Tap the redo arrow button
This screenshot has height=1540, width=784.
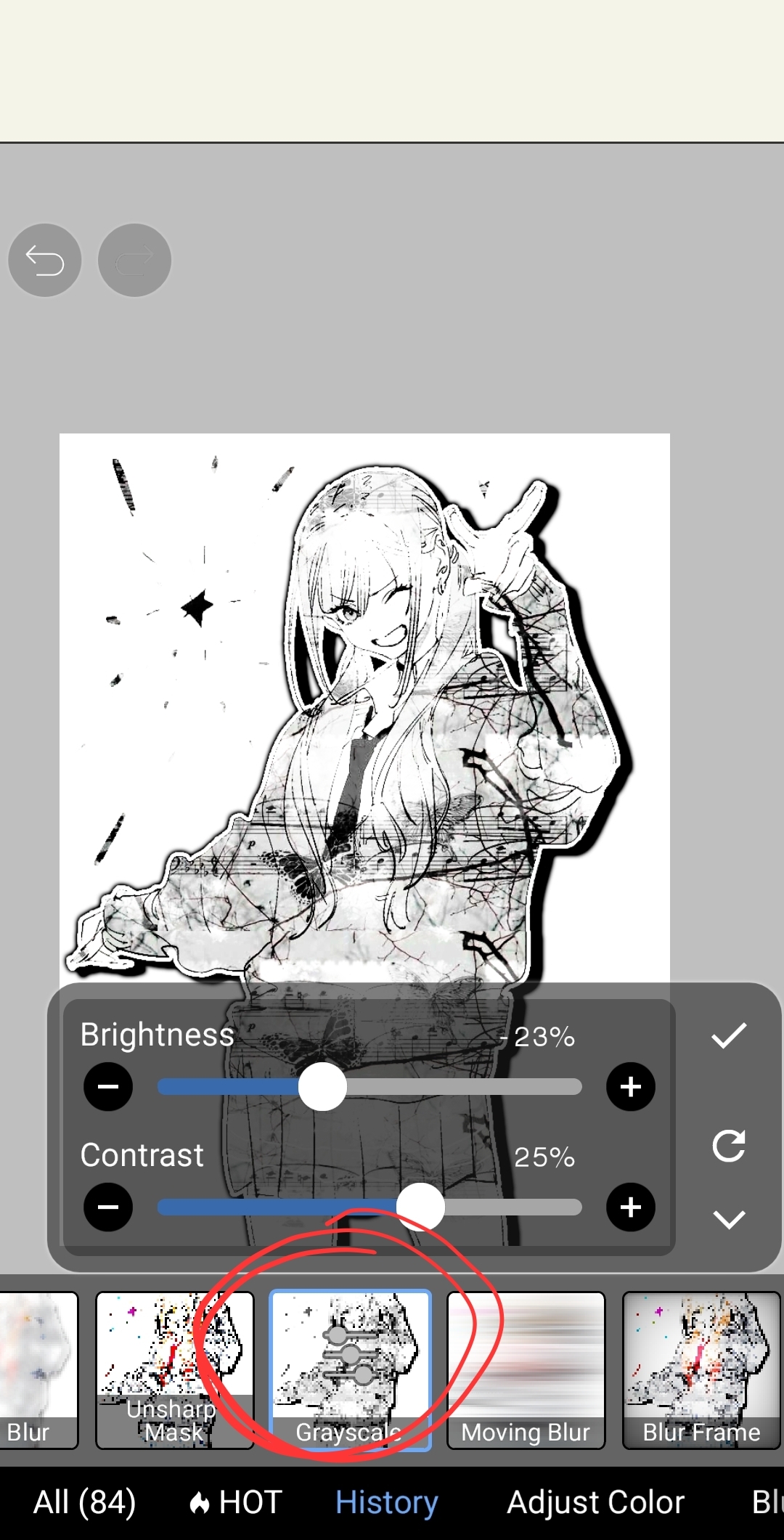pos(134,260)
